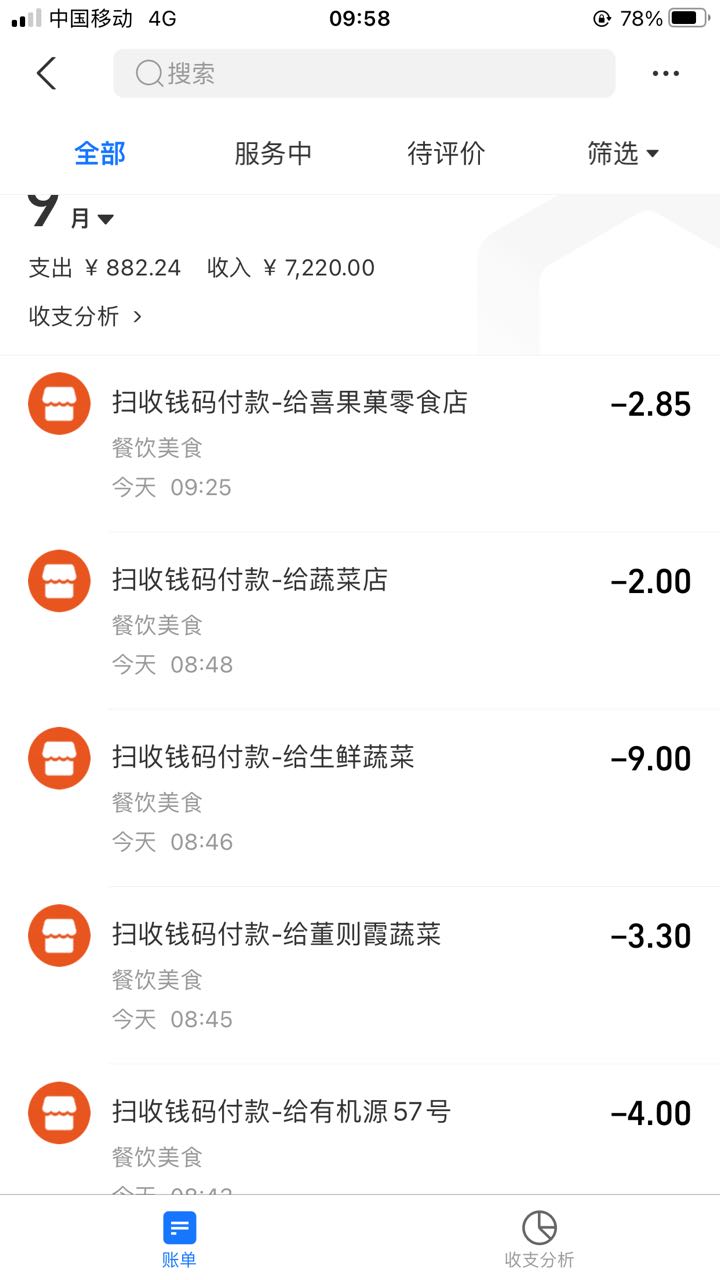720x1280 pixels.
Task: Select the 账单 bottom tab
Action: pyautogui.click(x=180, y=1239)
